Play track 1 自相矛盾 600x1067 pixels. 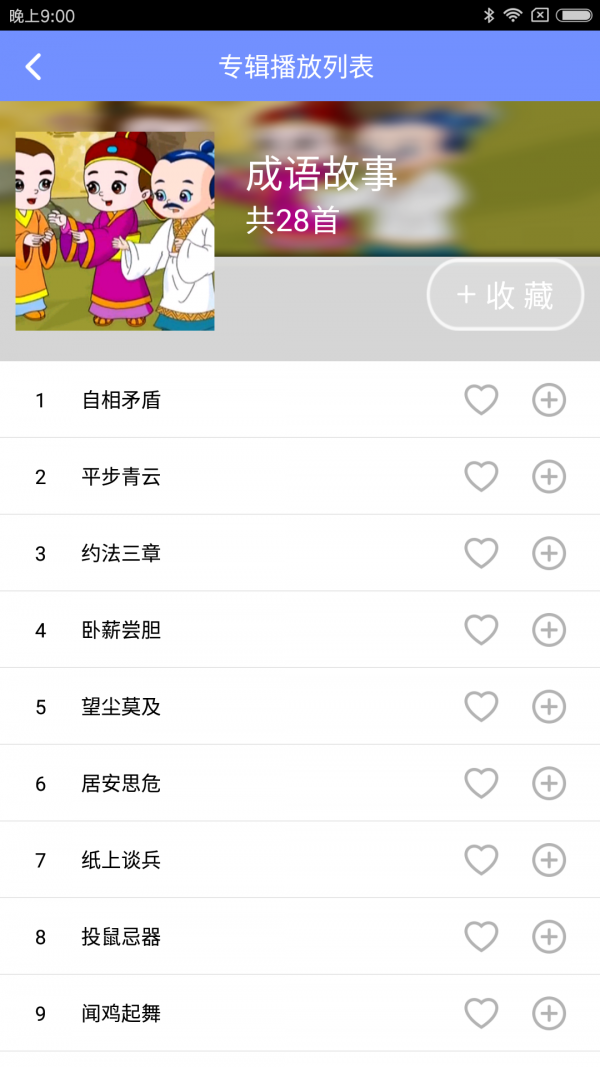[x=121, y=400]
